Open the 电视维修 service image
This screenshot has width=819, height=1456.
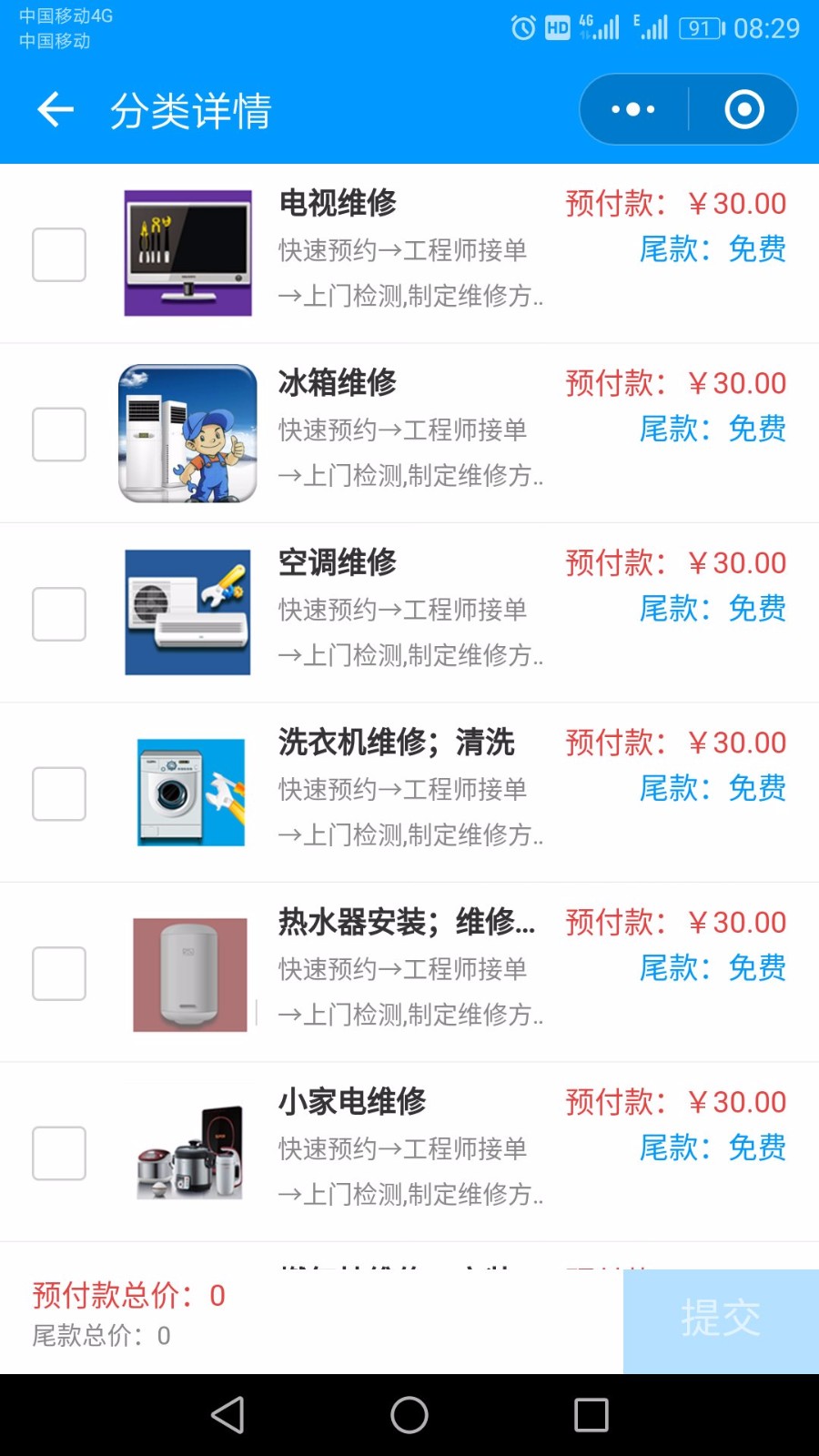click(188, 253)
